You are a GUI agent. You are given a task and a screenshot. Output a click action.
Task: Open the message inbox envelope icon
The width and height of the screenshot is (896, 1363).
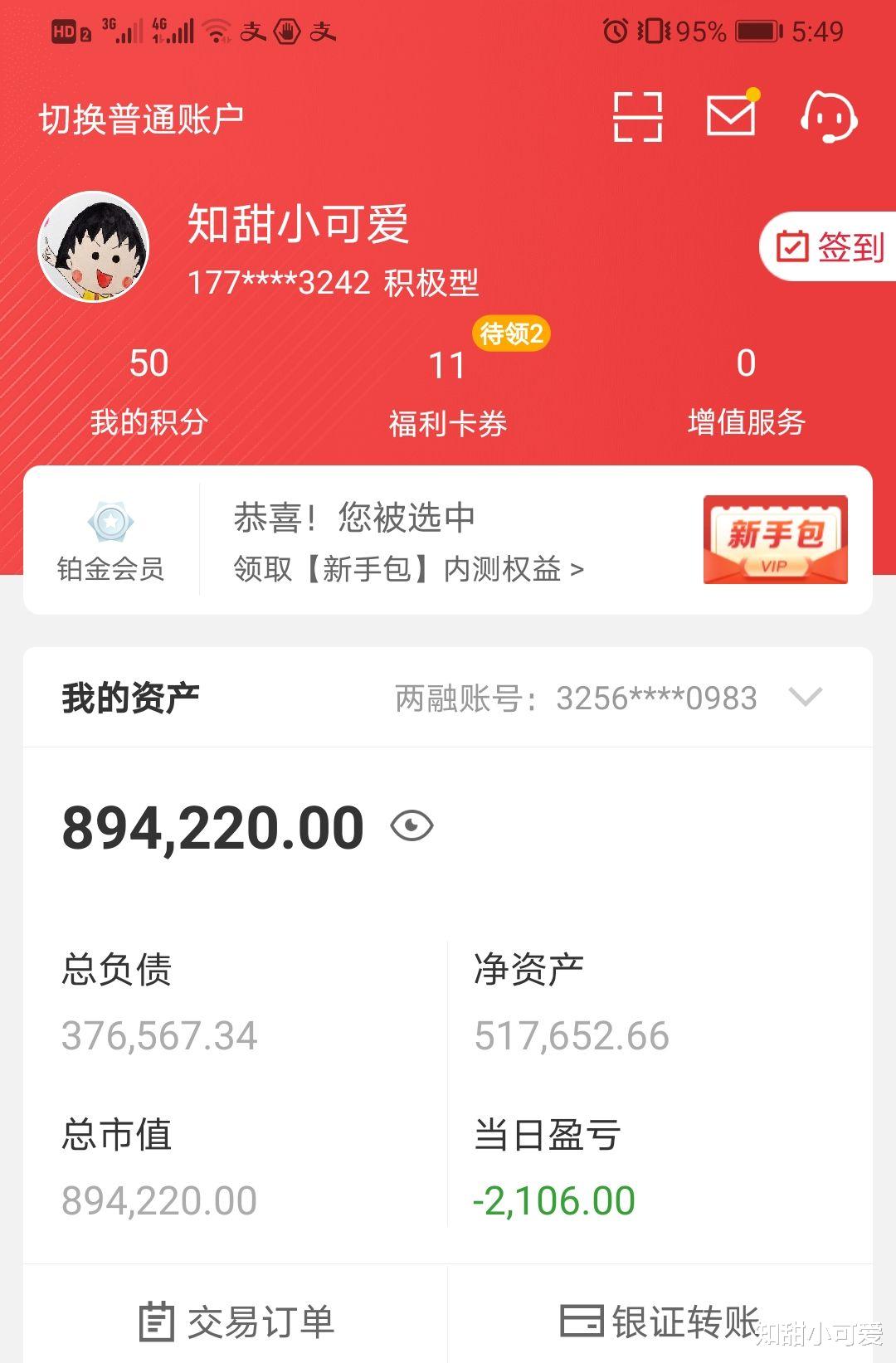[730, 117]
